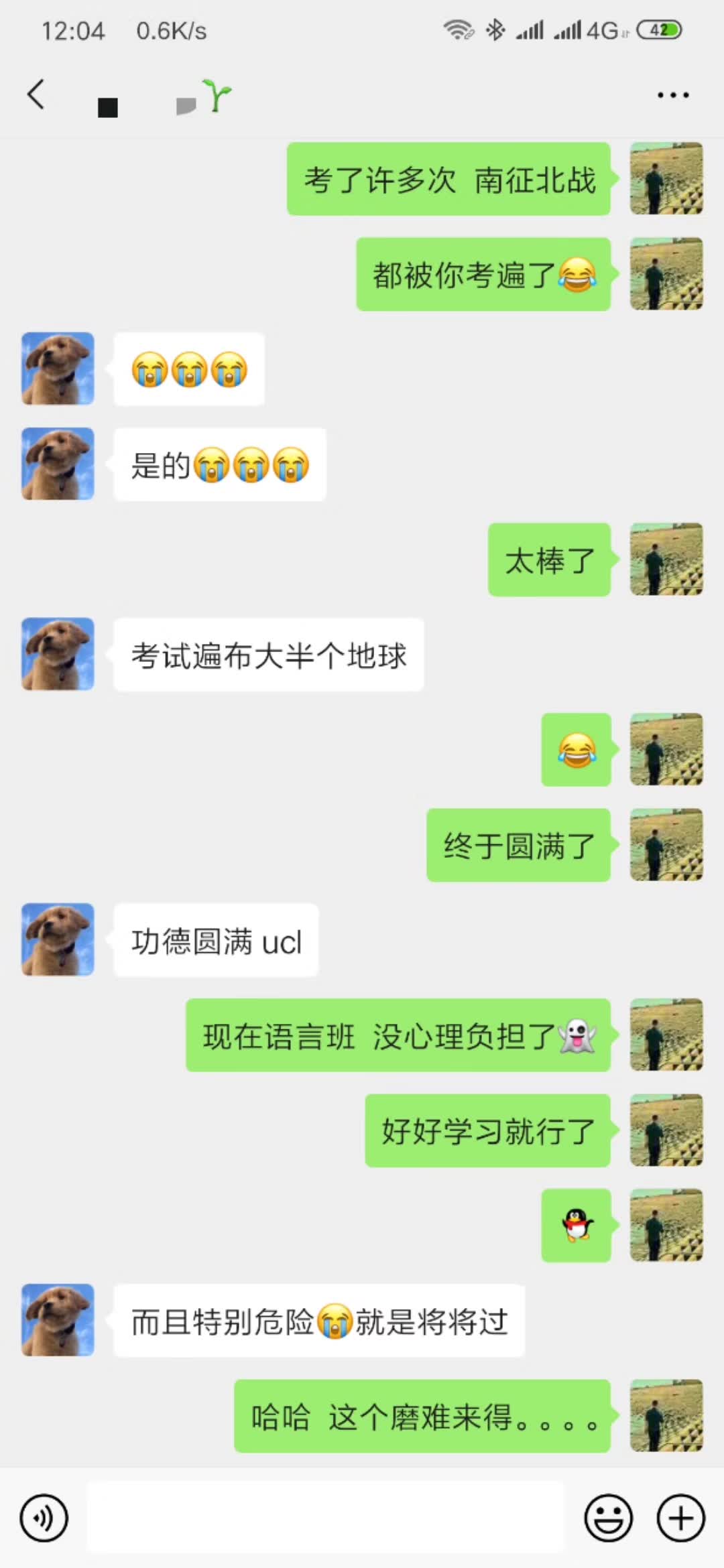This screenshot has height=1568, width=724.
Task: Open the emoji picker
Action: tap(608, 1518)
